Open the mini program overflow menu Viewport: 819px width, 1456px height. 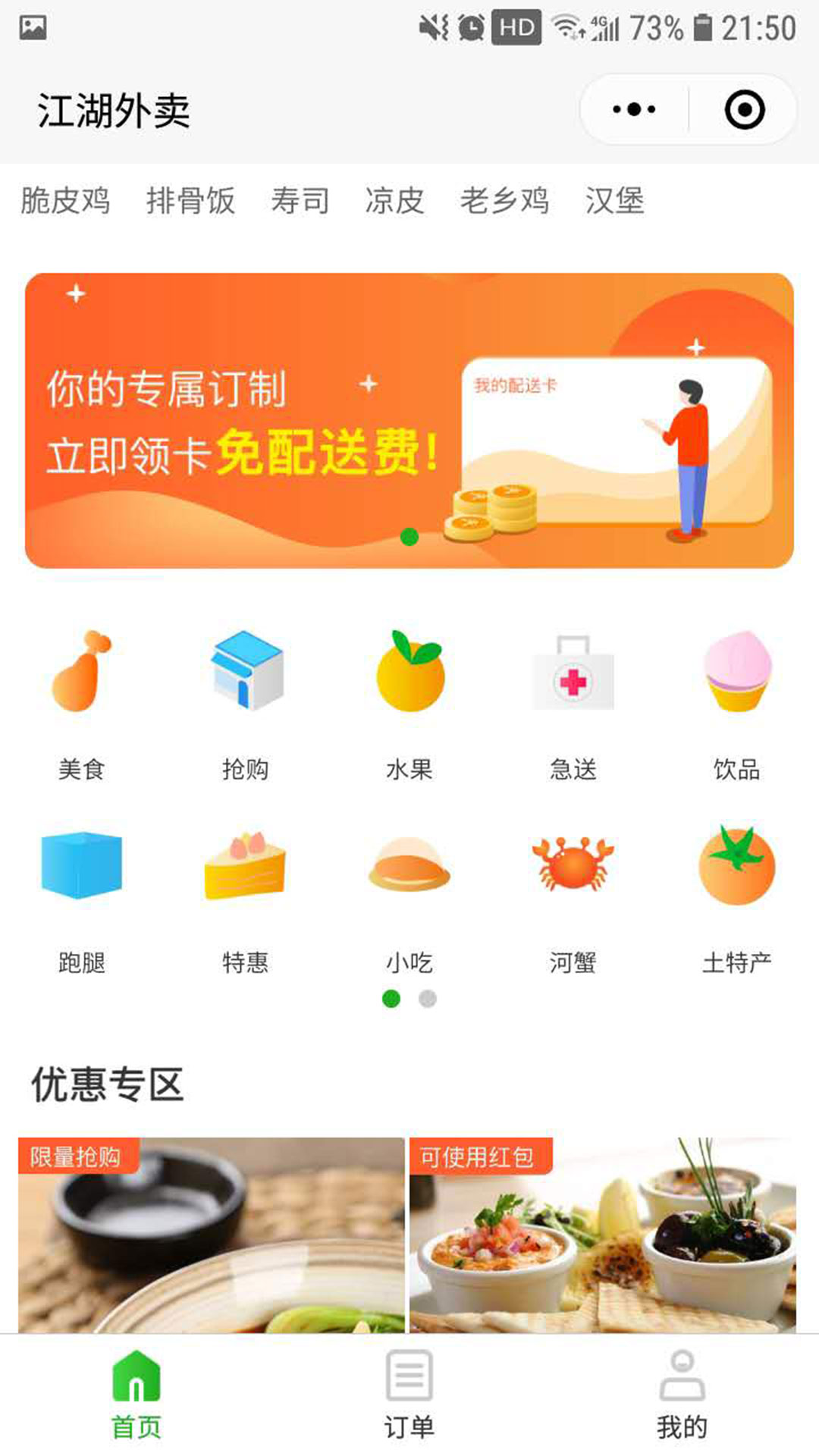[x=634, y=110]
